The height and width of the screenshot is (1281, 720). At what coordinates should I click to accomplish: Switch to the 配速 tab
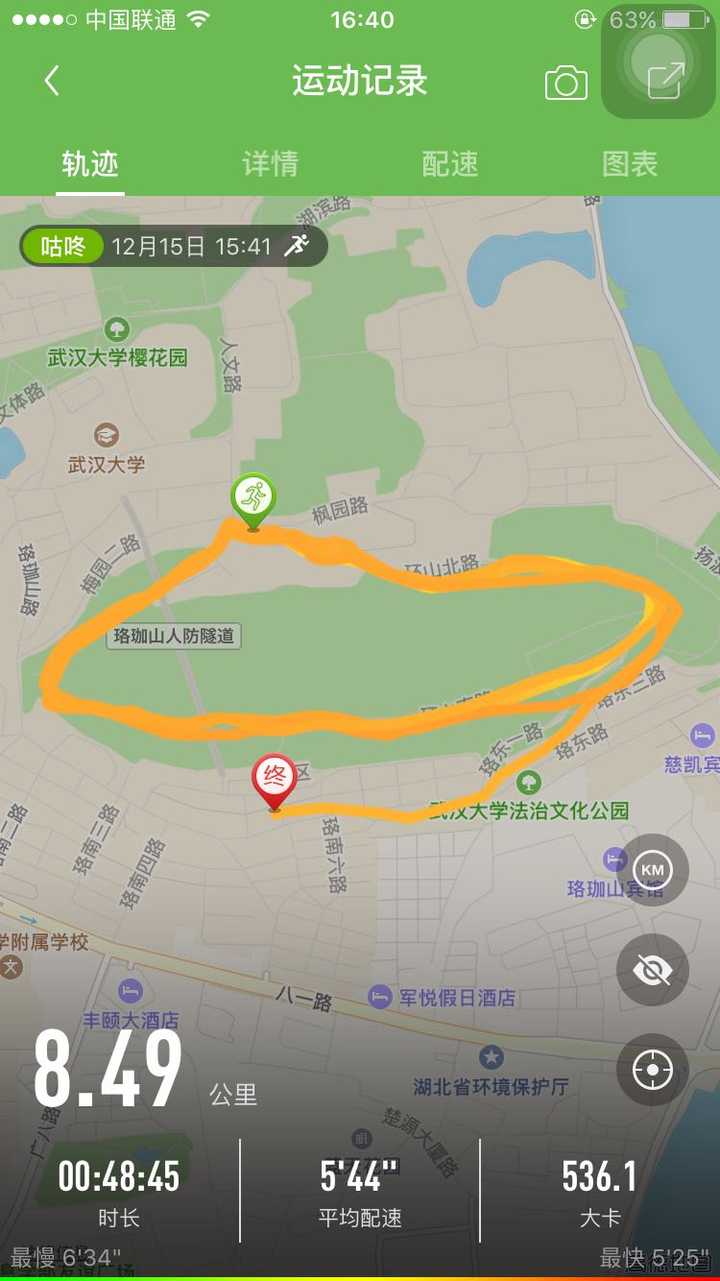point(450,164)
